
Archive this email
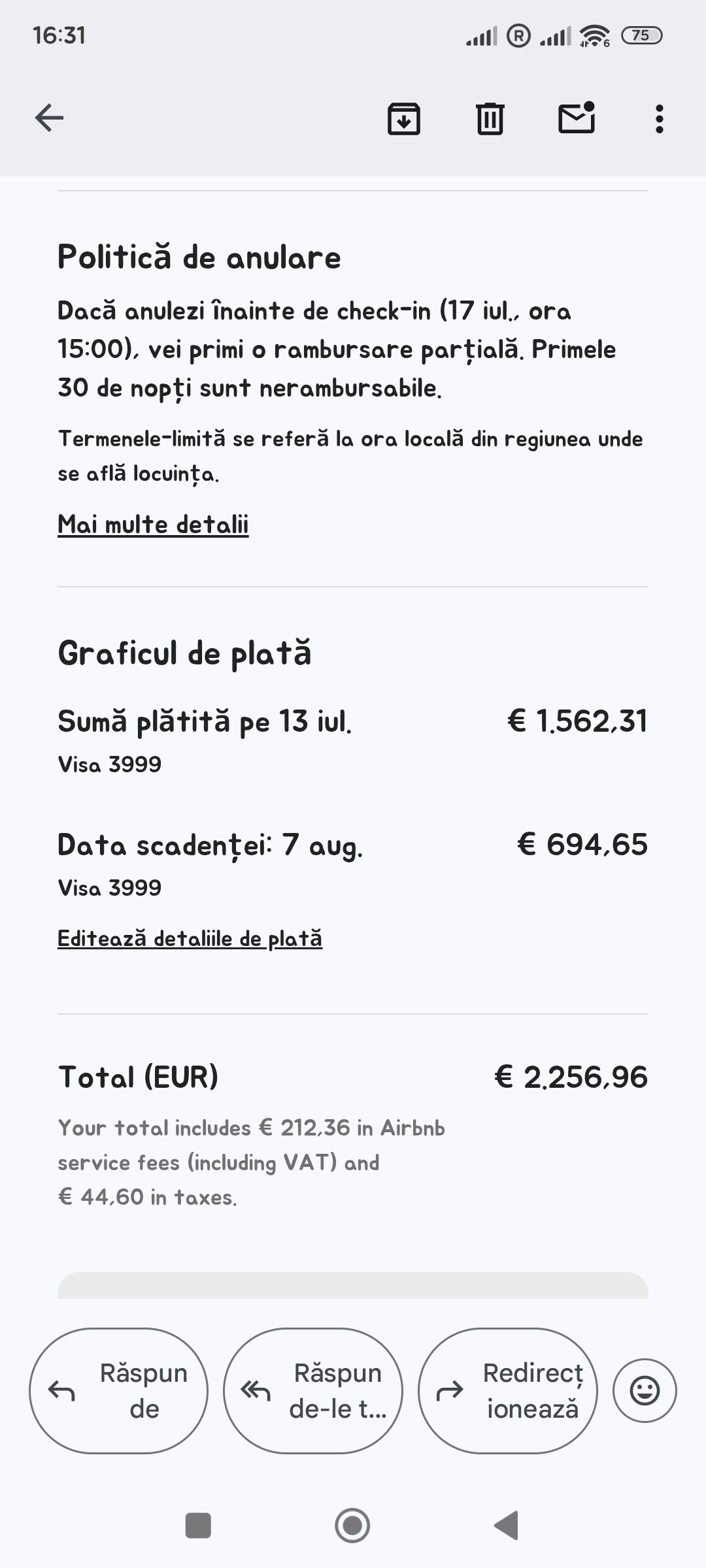(404, 119)
